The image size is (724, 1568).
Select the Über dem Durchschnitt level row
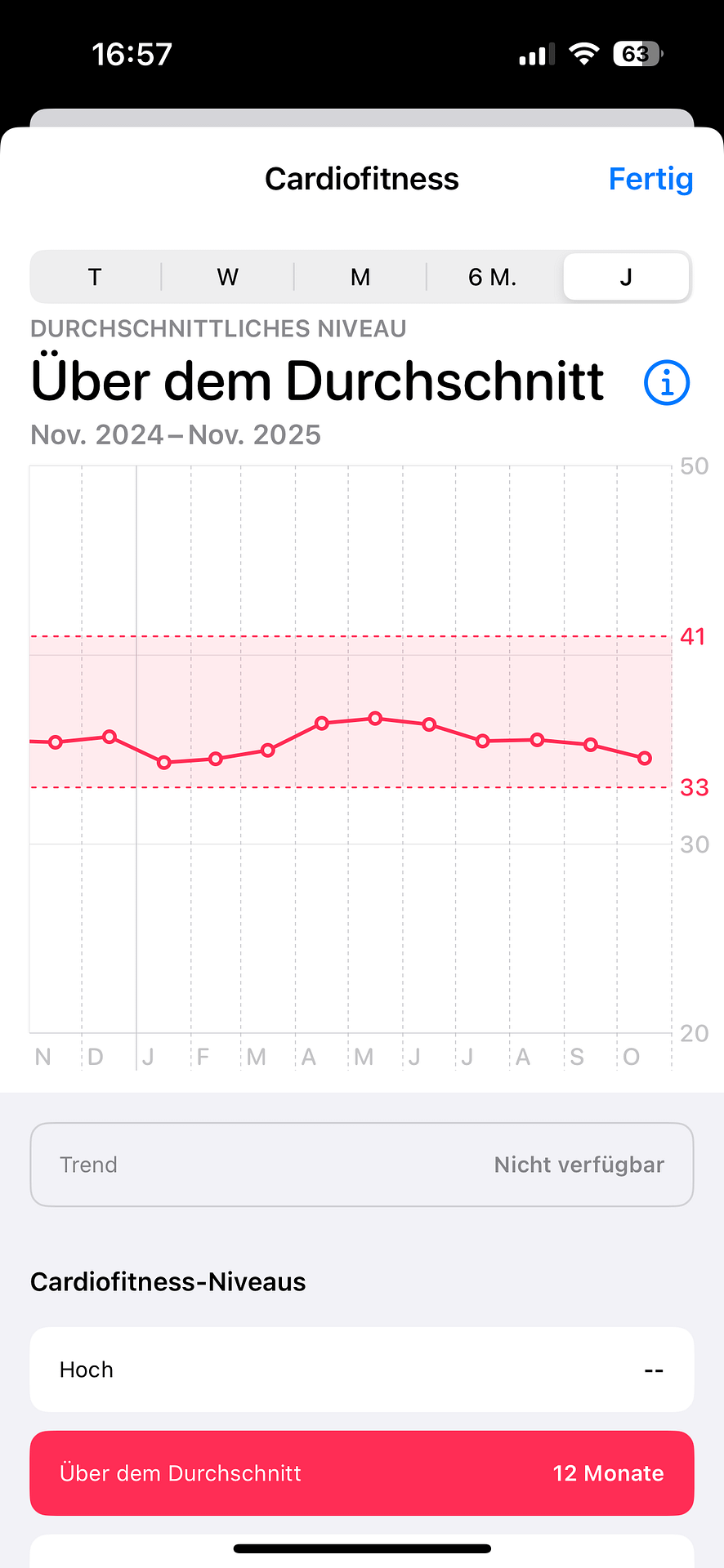point(361,1473)
